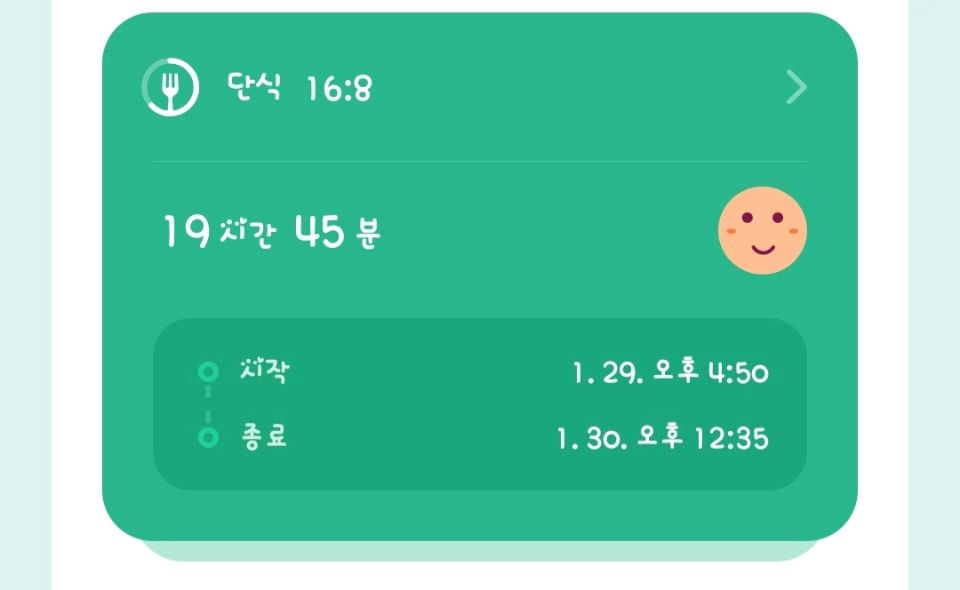Screen dimensions: 960x590
Task: Edit the fasting start time 1.29
Action: coord(670,374)
